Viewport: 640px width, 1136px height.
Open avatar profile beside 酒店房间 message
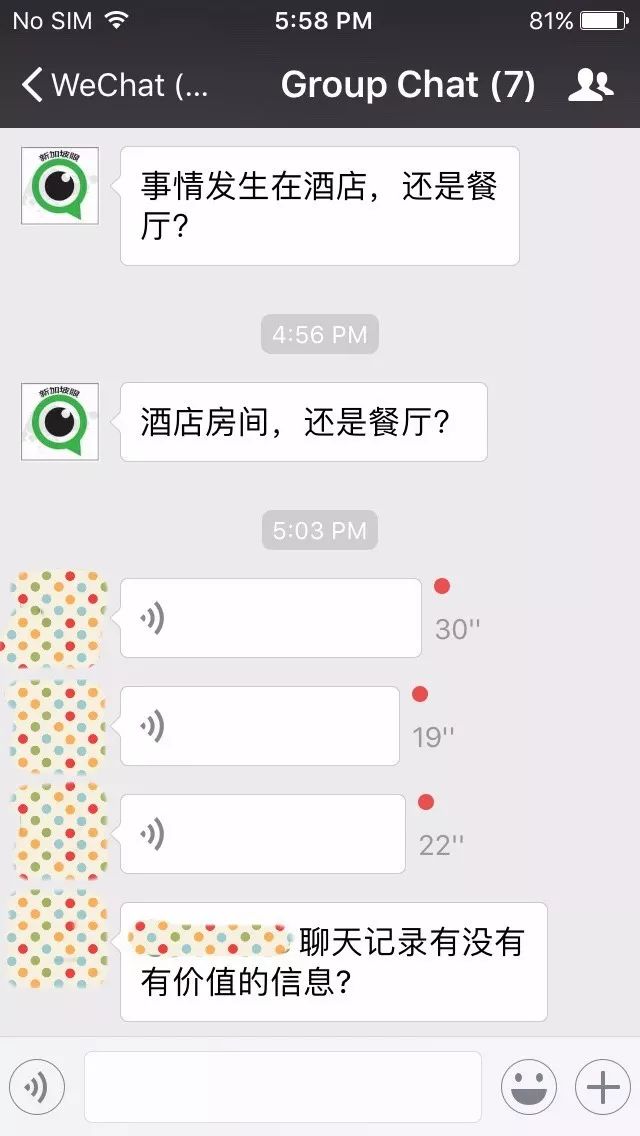[x=60, y=421]
